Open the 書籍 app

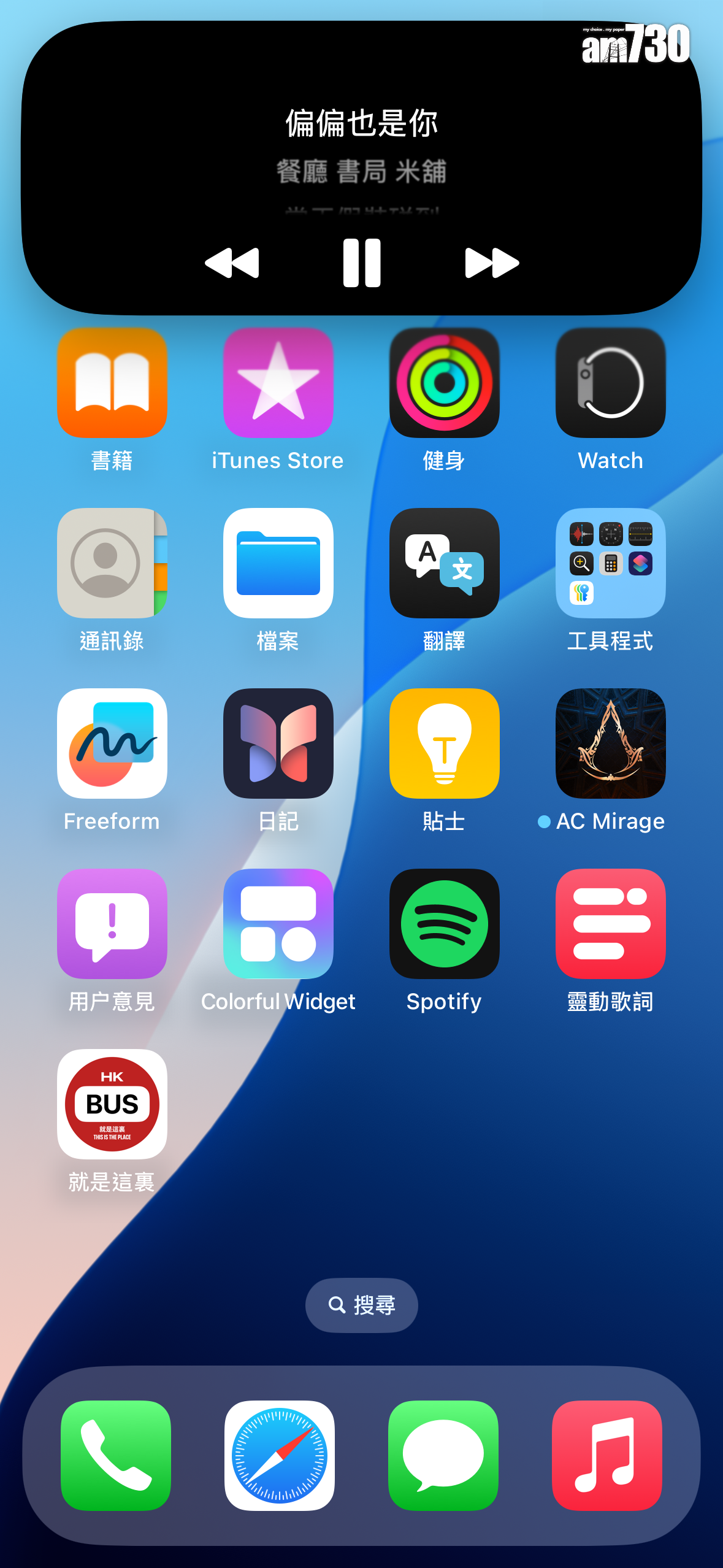pyautogui.click(x=112, y=383)
